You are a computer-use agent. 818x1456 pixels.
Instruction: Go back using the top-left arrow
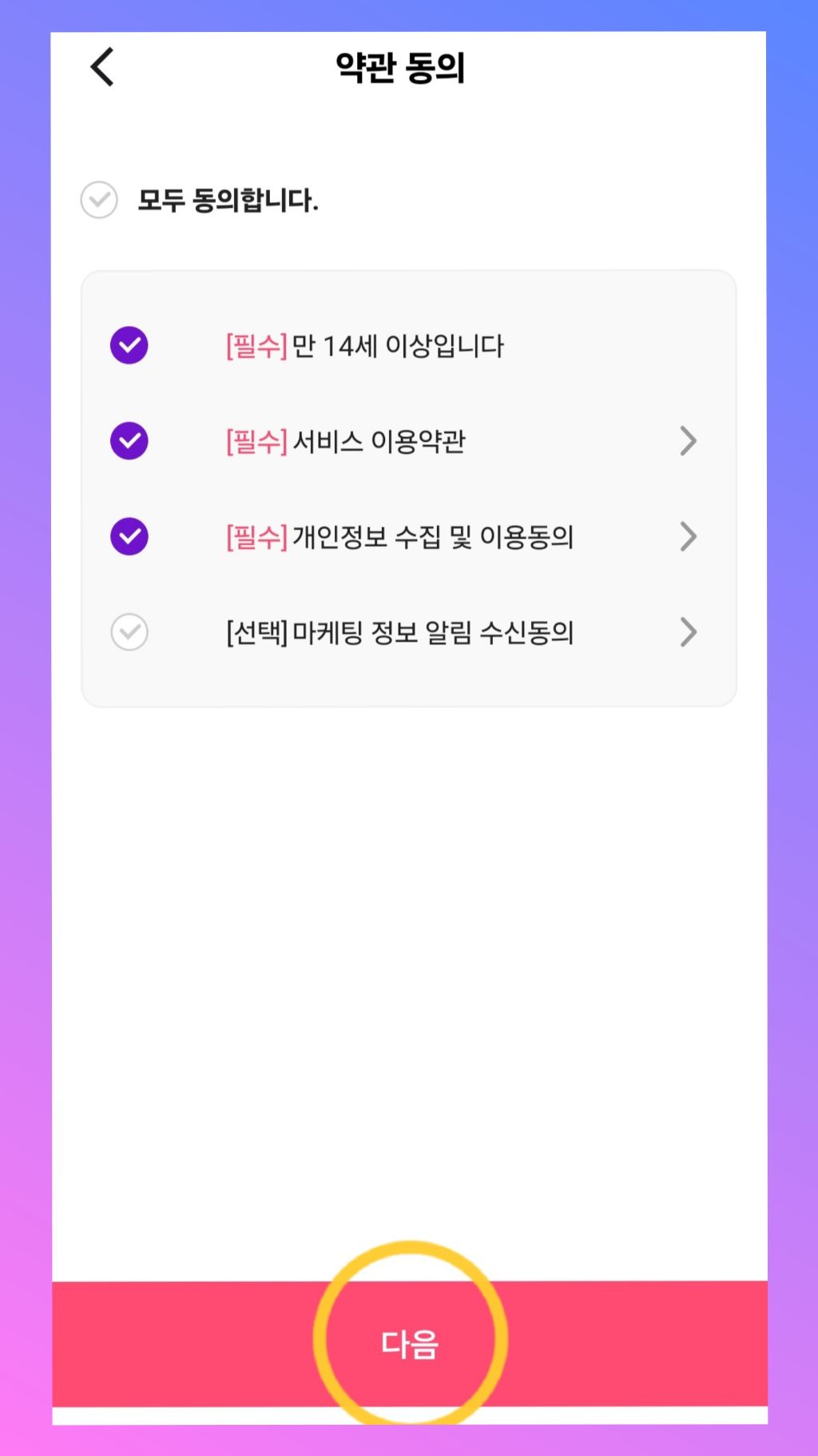(x=102, y=66)
